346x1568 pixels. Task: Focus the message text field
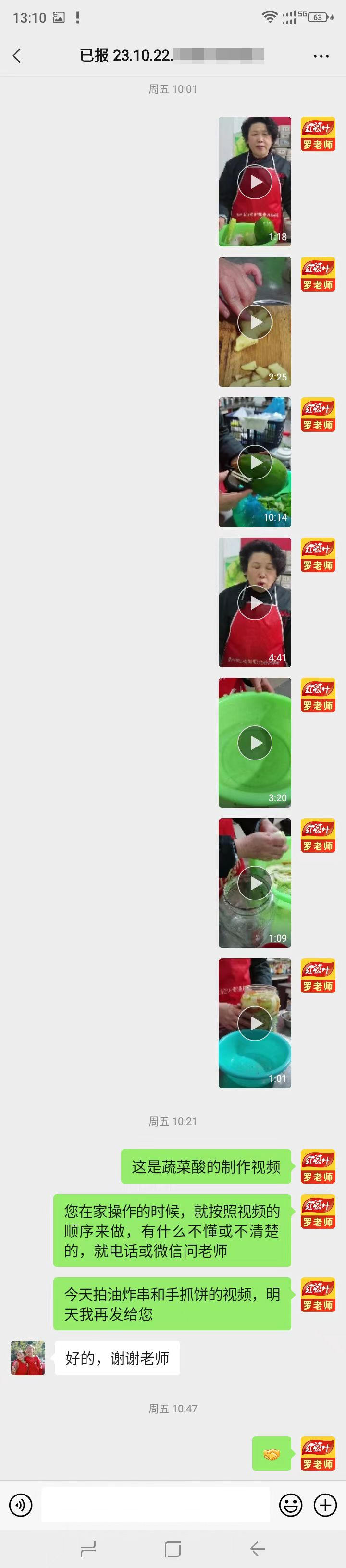(155, 1505)
